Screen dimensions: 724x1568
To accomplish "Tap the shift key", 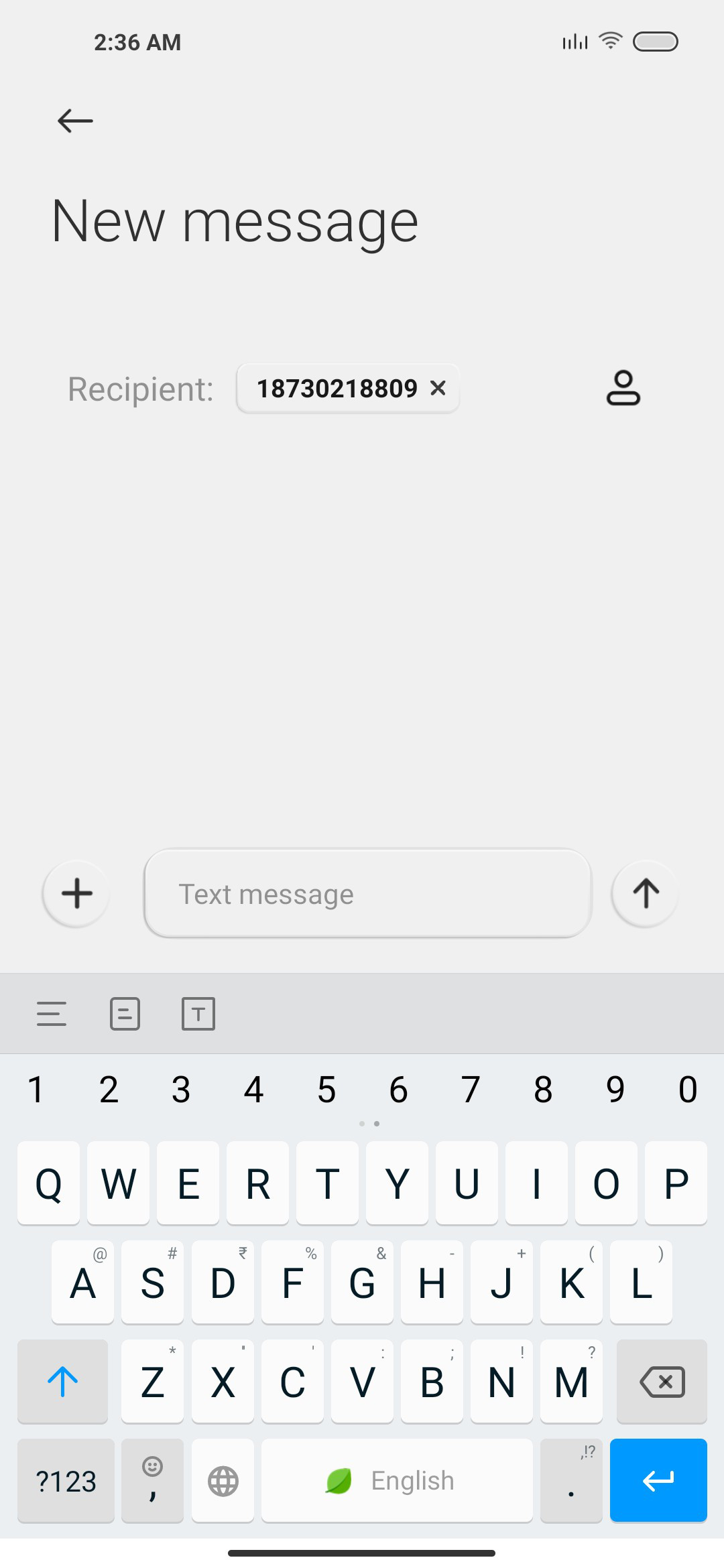I will pyautogui.click(x=62, y=1381).
